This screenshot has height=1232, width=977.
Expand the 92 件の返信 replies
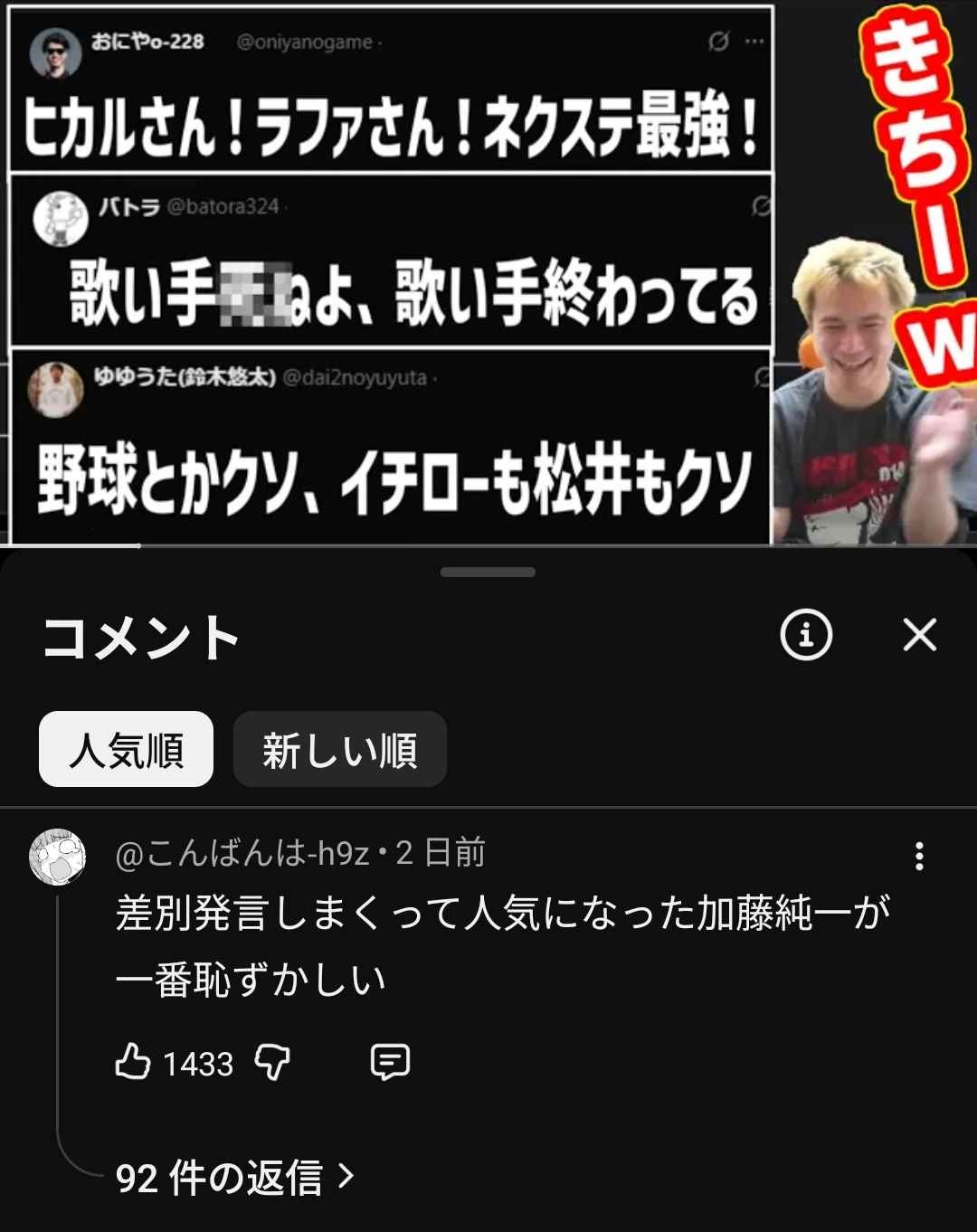pos(235,1178)
